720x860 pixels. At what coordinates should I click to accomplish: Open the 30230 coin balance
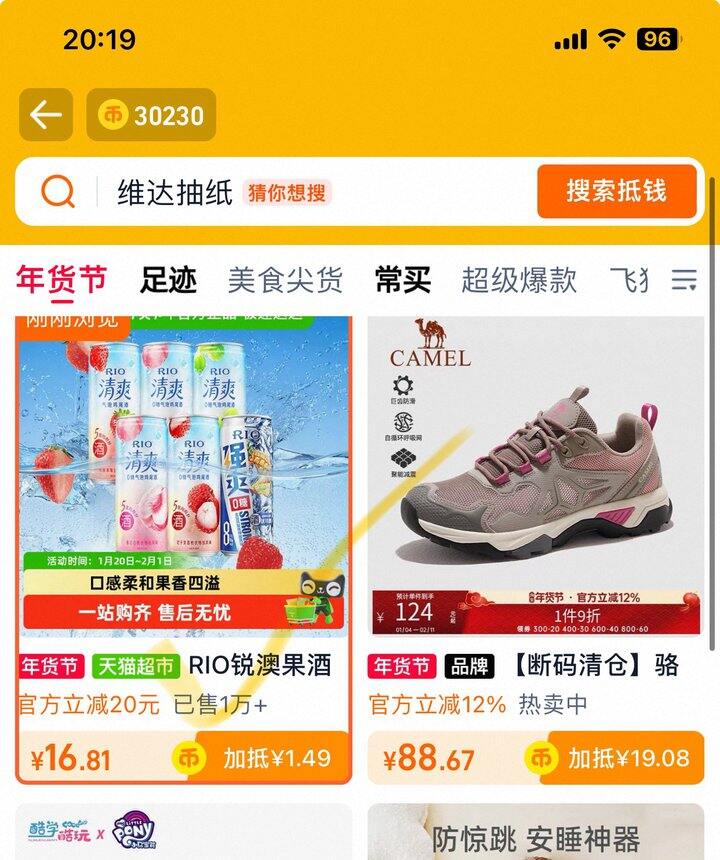click(x=151, y=115)
